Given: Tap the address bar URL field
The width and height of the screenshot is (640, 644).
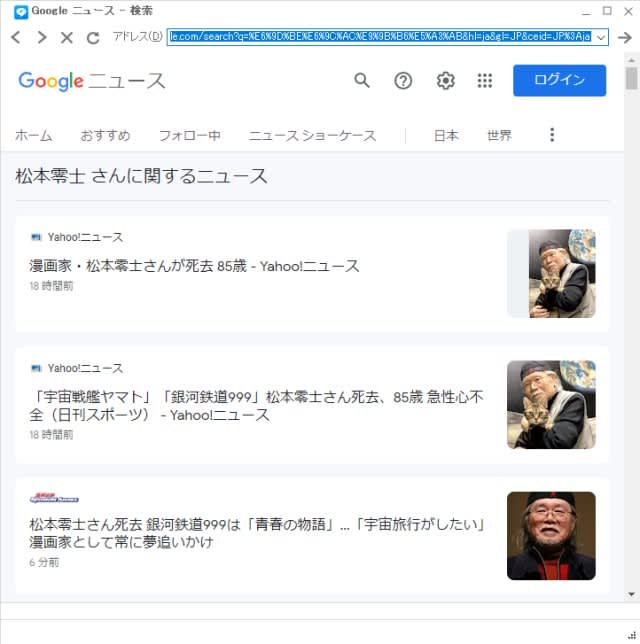Looking at the screenshot, I should pos(380,37).
